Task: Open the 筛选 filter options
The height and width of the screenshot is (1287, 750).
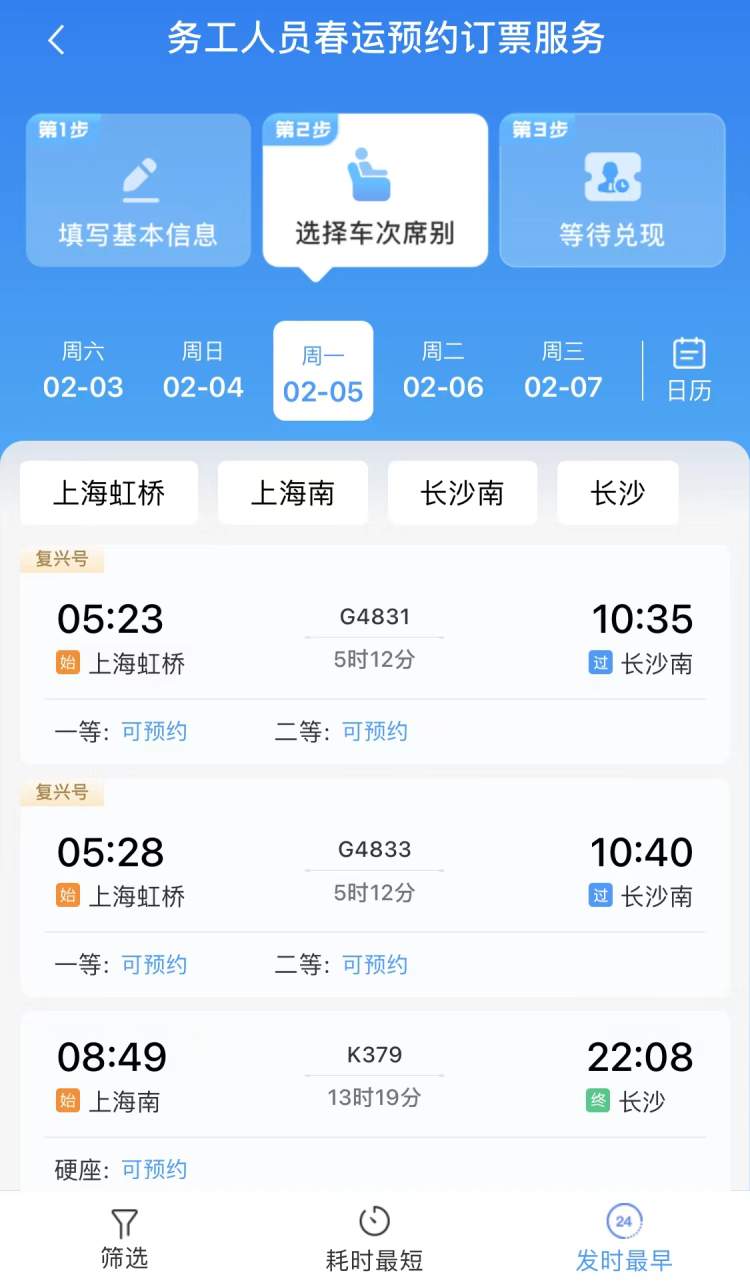Action: tap(124, 1239)
